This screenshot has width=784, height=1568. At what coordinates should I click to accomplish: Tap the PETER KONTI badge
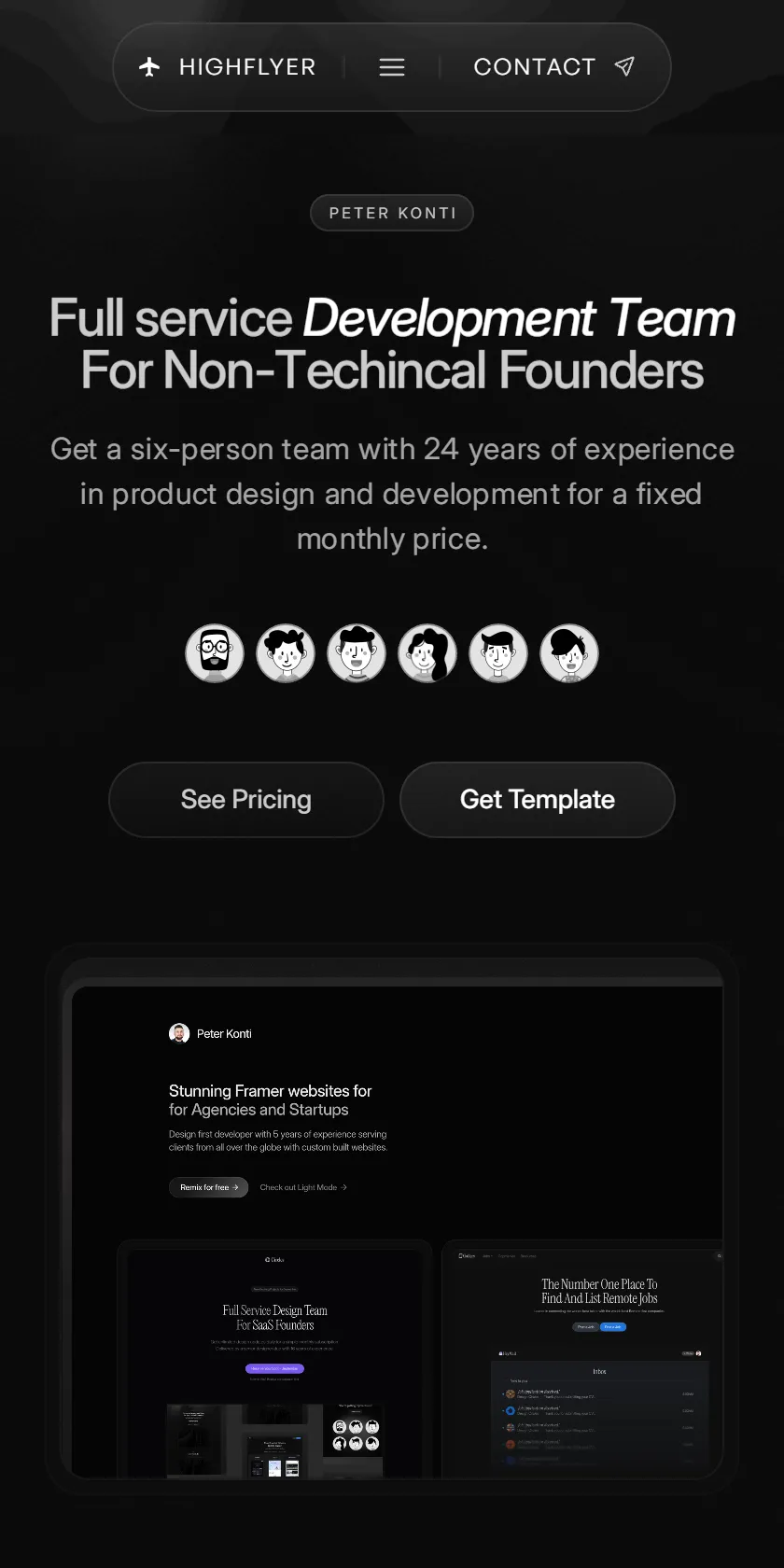point(392,213)
